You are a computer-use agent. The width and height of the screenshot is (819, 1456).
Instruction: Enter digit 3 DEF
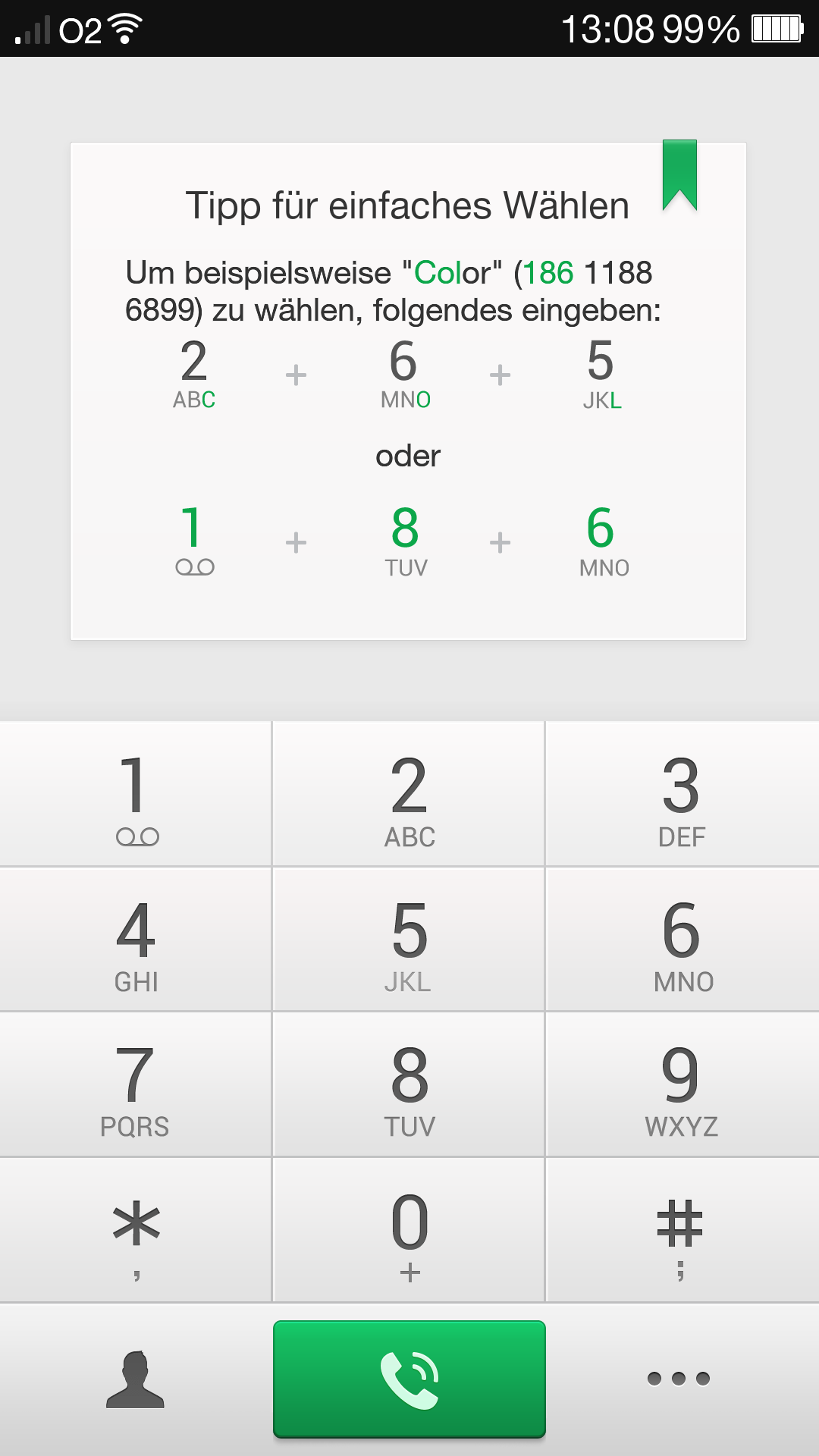682,794
